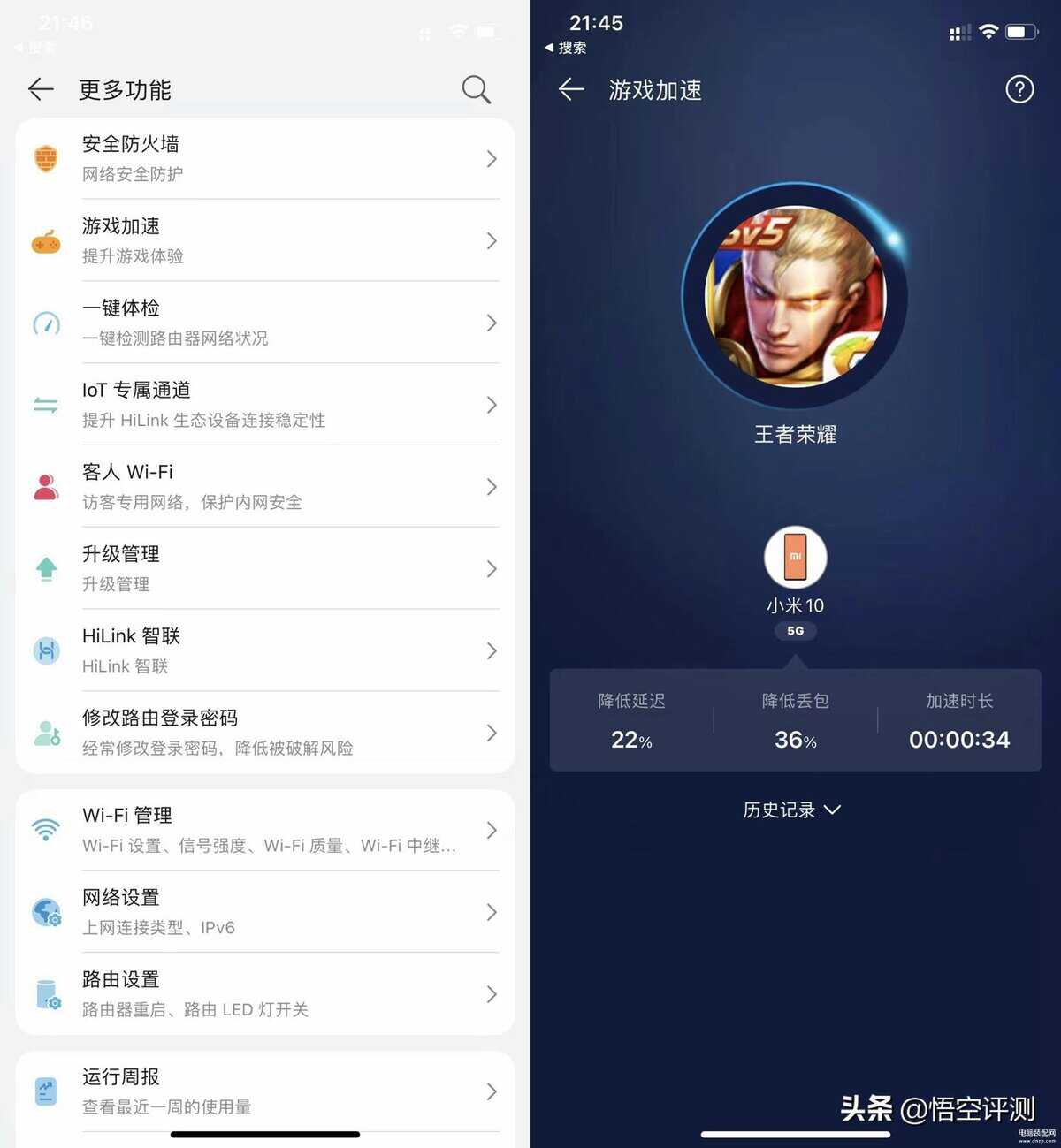Image resolution: width=1061 pixels, height=1148 pixels.
Task: Open IoT 专属通道
Action: click(x=265, y=405)
